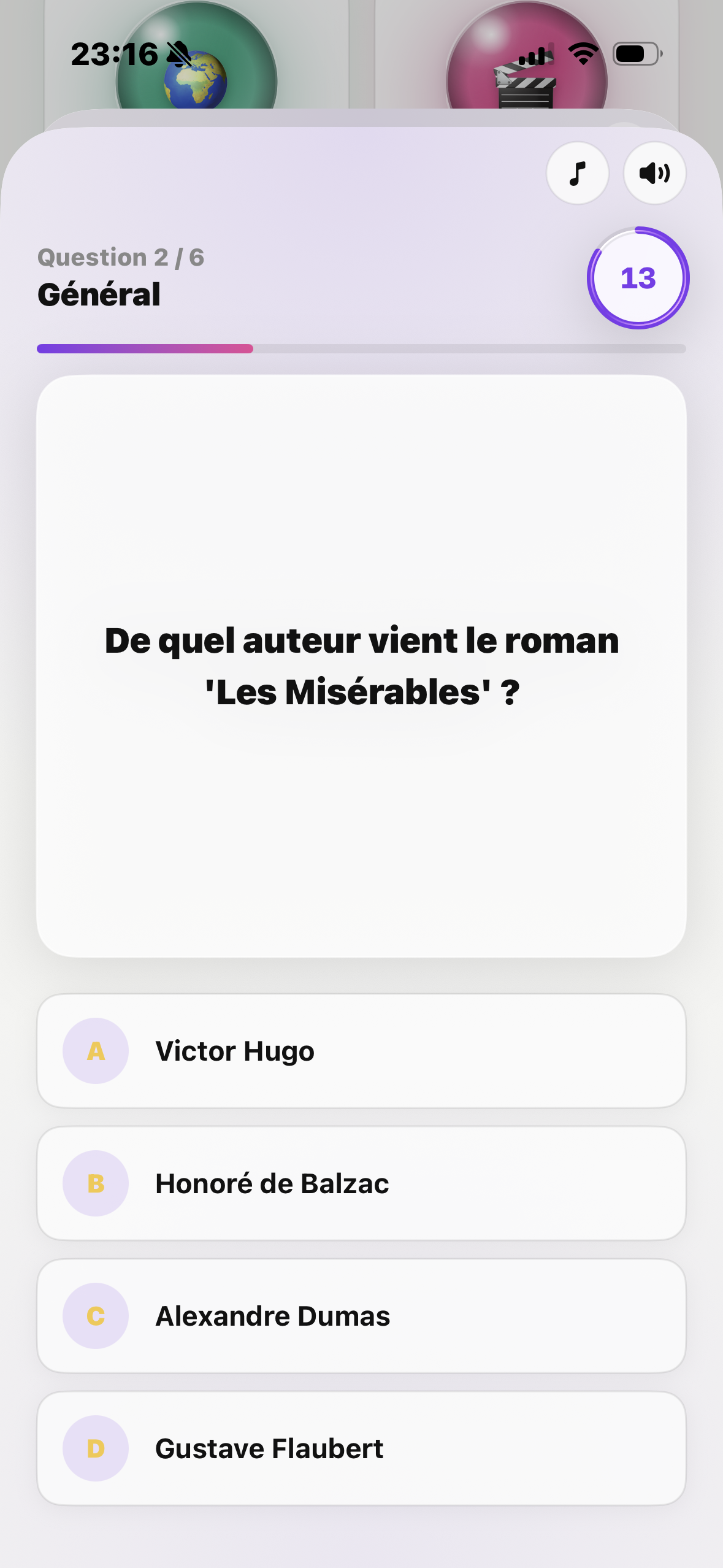Tap the circular letter D badge
This screenshot has height=1568, width=723.
tap(96, 1448)
